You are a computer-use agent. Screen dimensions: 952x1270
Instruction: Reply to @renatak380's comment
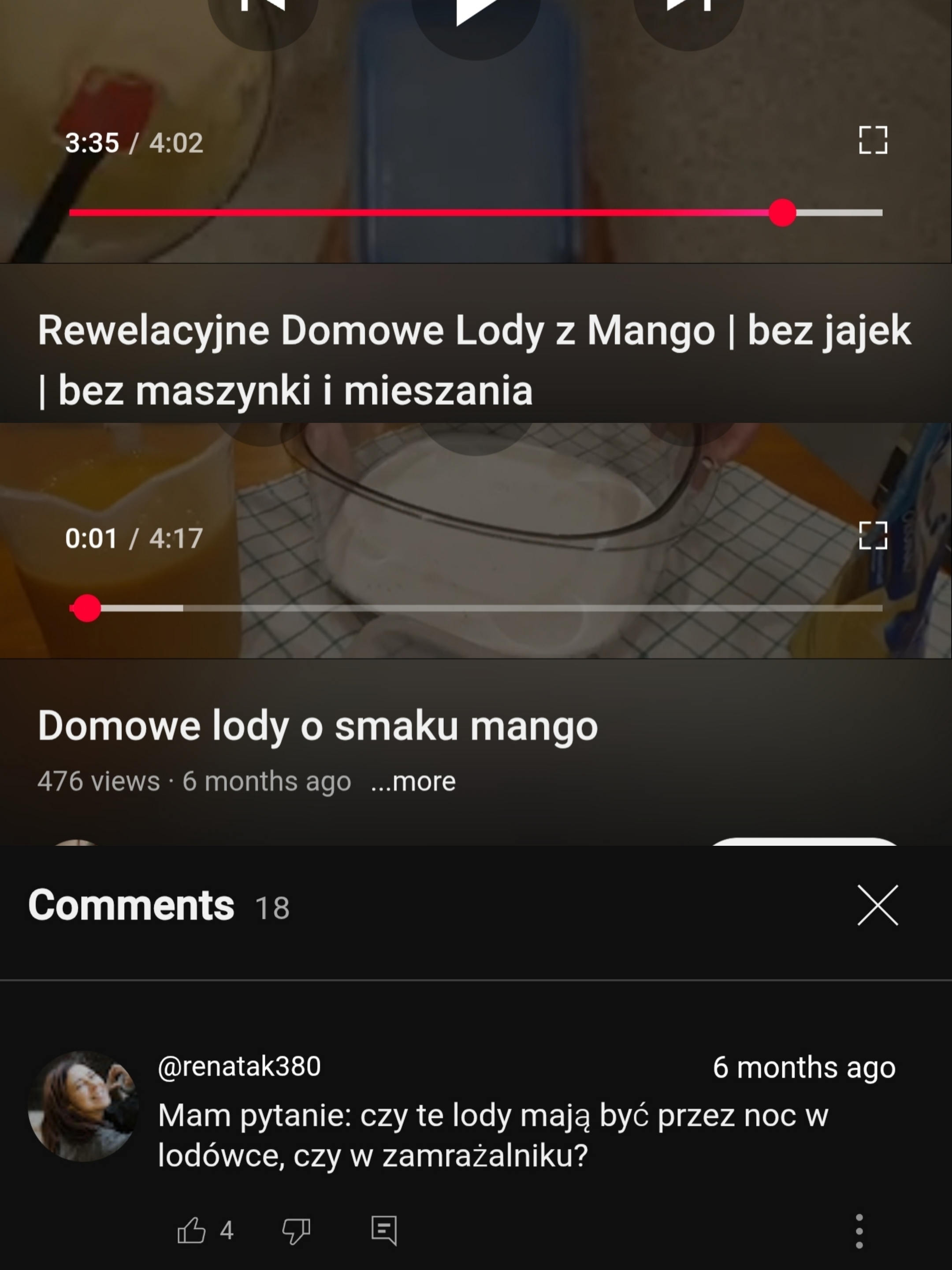coord(384,1230)
